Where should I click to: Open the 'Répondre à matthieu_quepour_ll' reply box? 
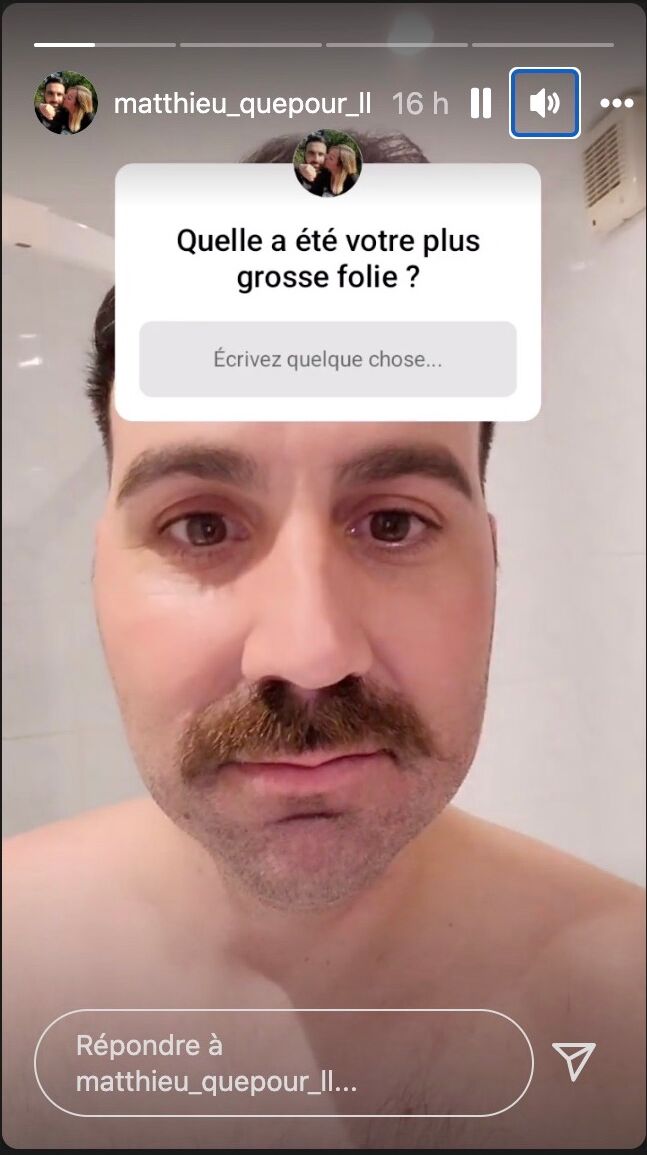pyautogui.click(x=283, y=1063)
